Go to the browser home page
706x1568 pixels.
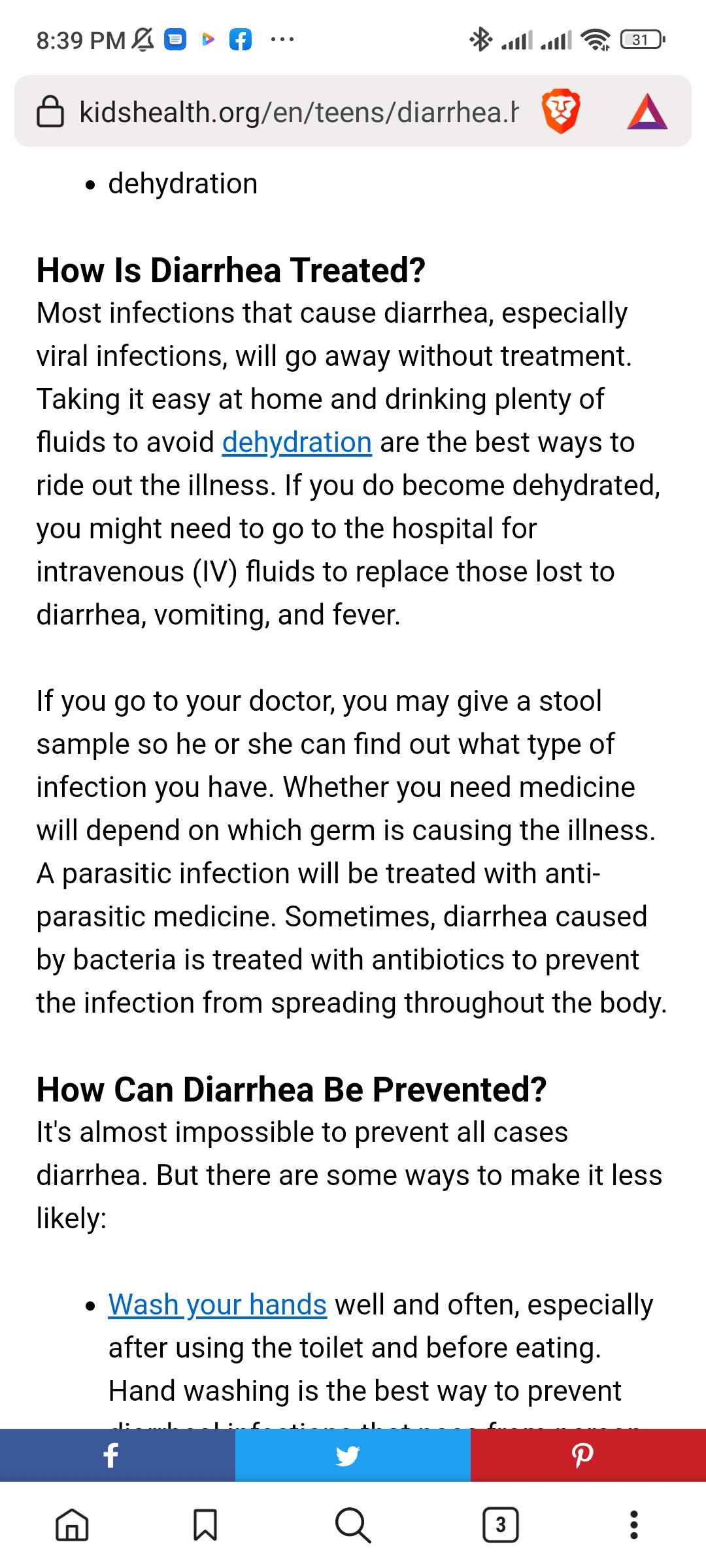[x=72, y=1525]
